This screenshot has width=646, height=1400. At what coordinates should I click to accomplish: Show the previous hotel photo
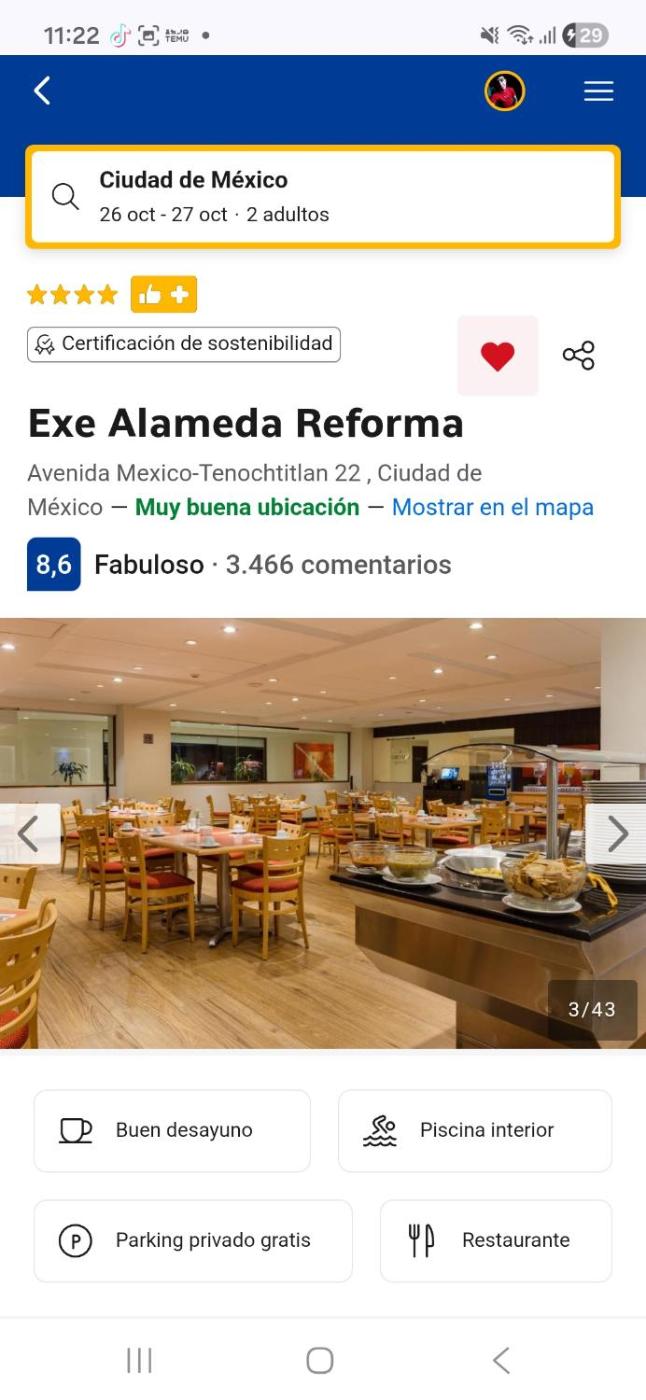point(28,834)
